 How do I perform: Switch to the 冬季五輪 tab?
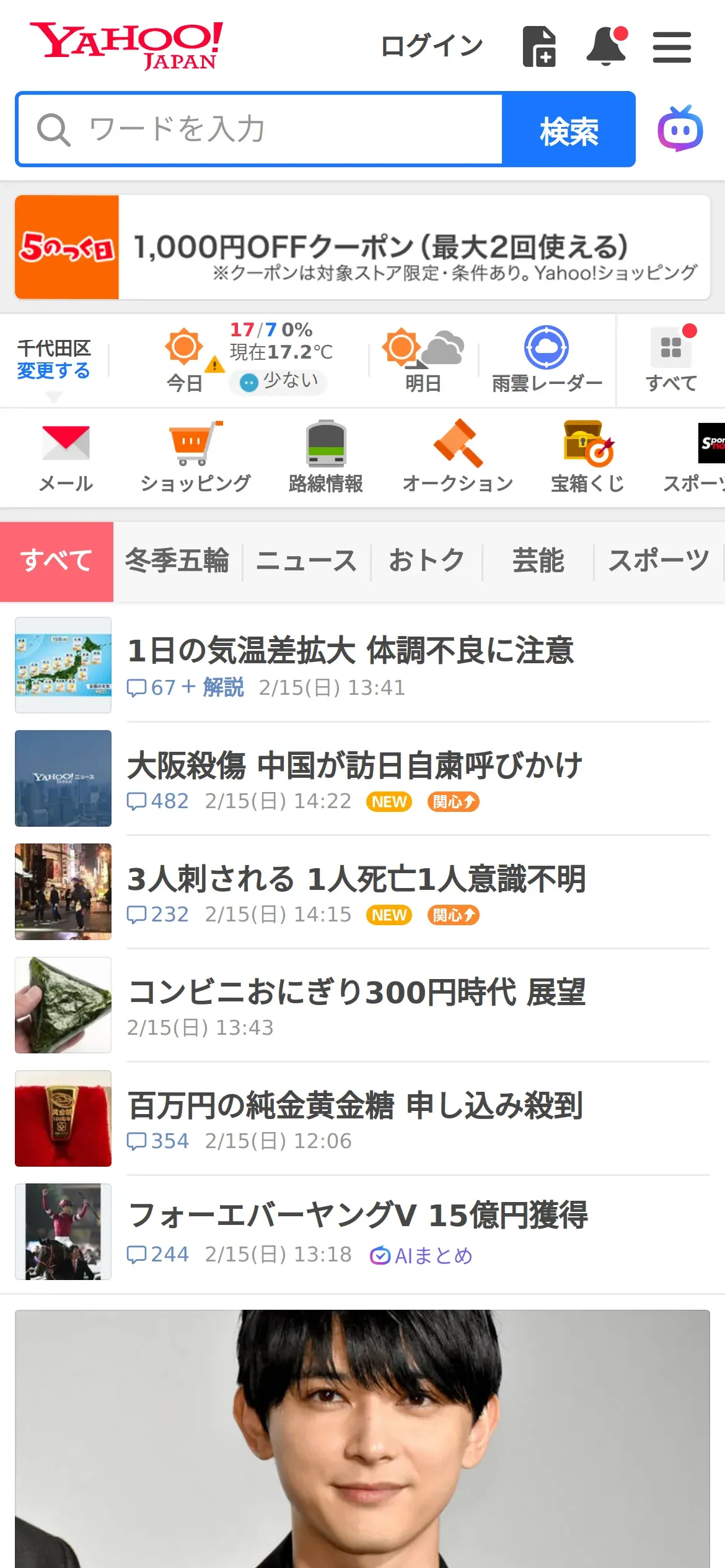[177, 561]
